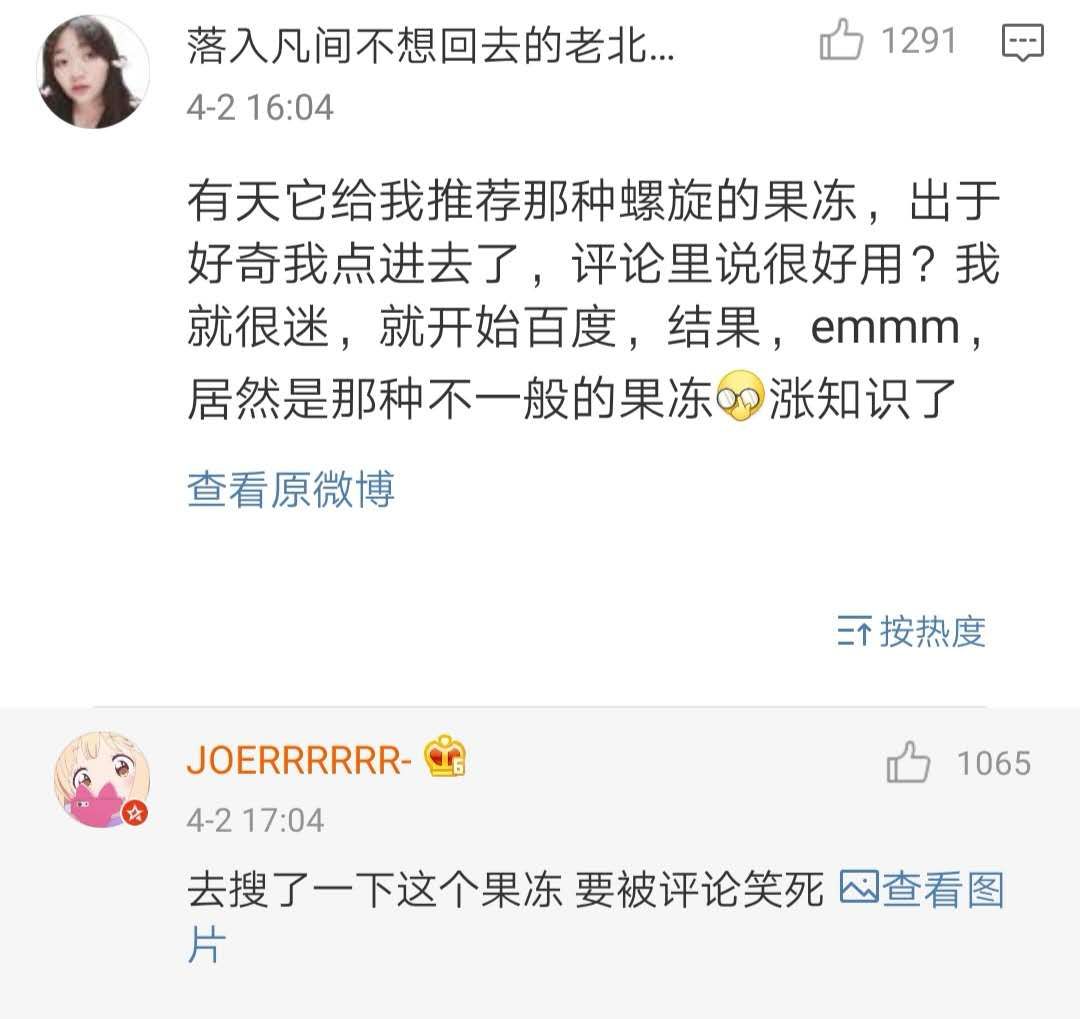
Task: Open avatar of 落入凡间不想回去的老北
Action: pyautogui.click(x=92, y=72)
